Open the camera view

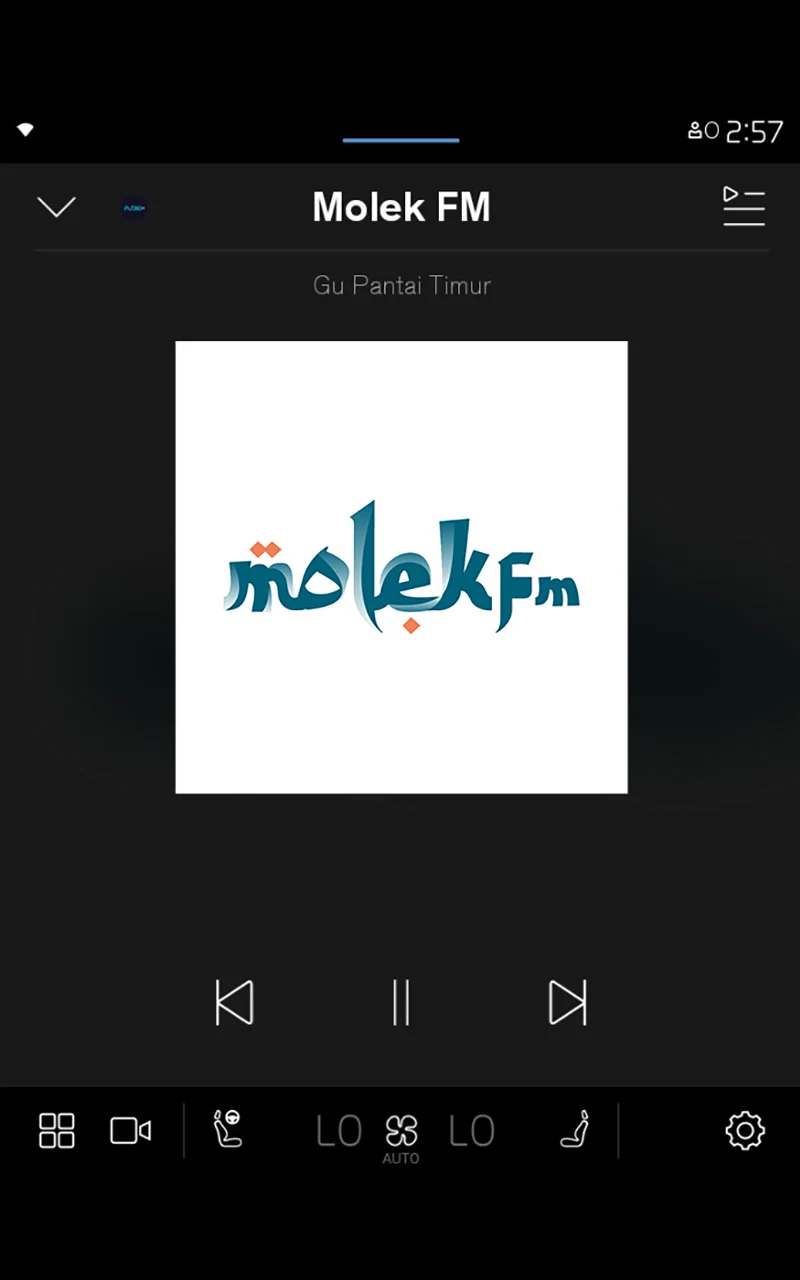click(130, 1131)
